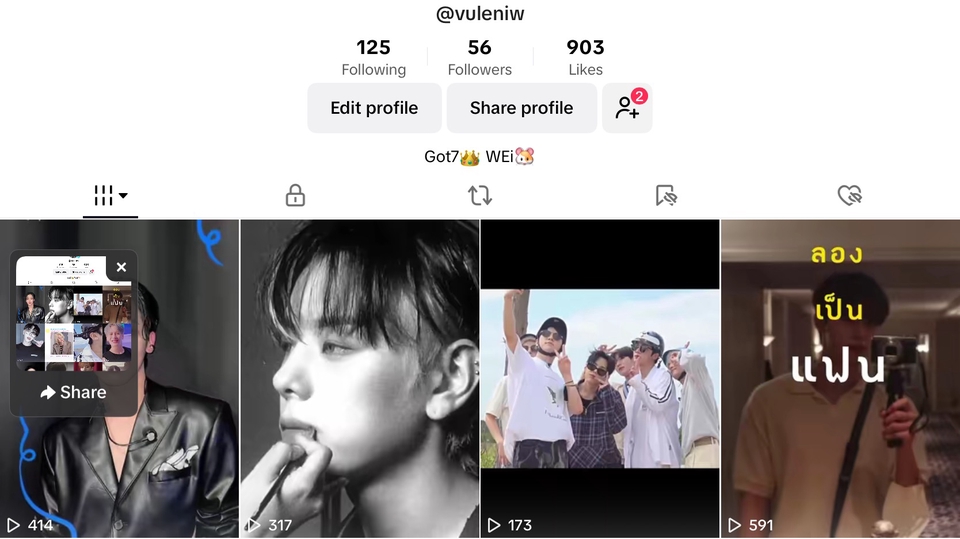The image size is (960, 539).
Task: Switch to the liked videos heart tab
Action: click(850, 195)
